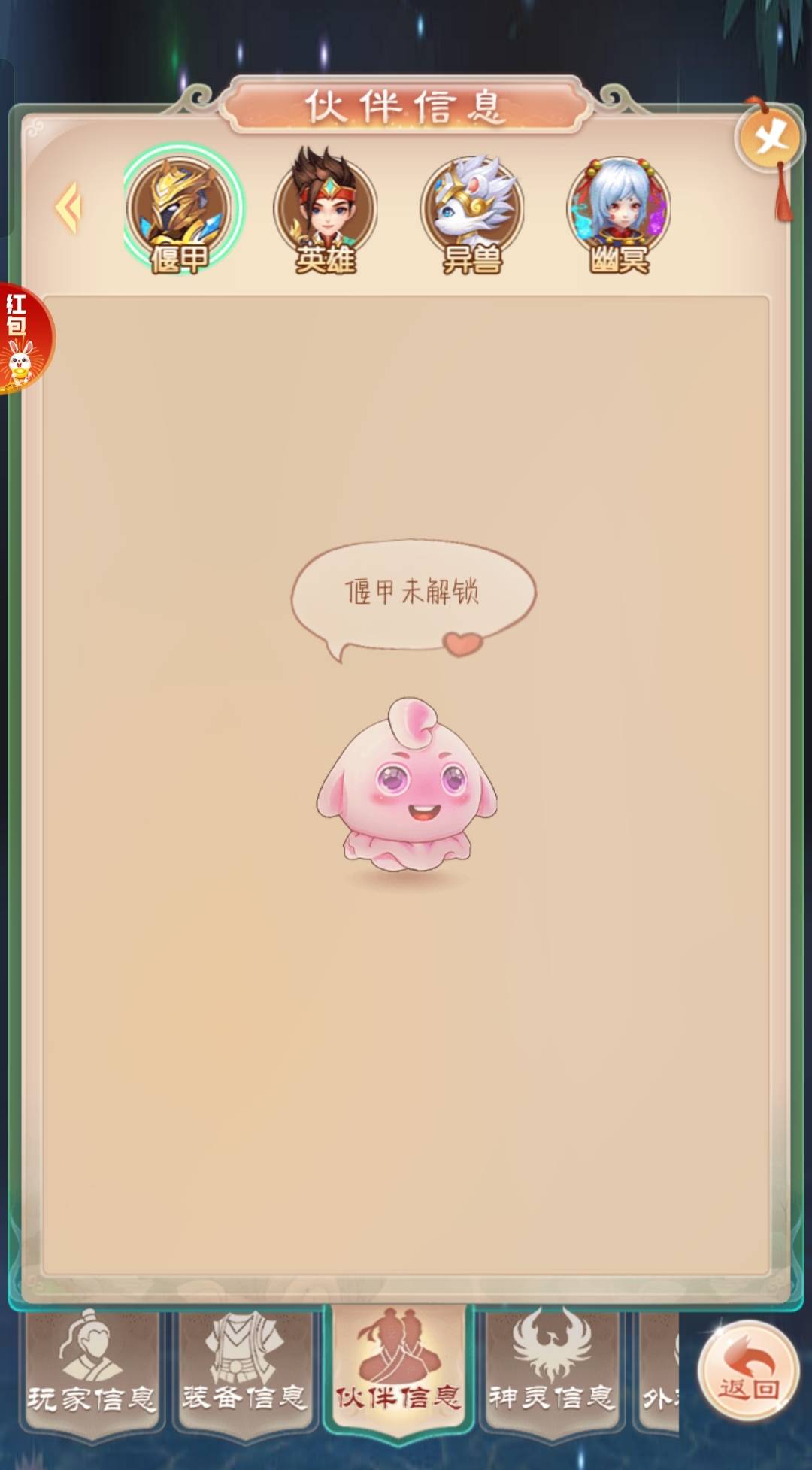Go to the 神灵信息 tab
The width and height of the screenshot is (812, 1470).
551,1374
